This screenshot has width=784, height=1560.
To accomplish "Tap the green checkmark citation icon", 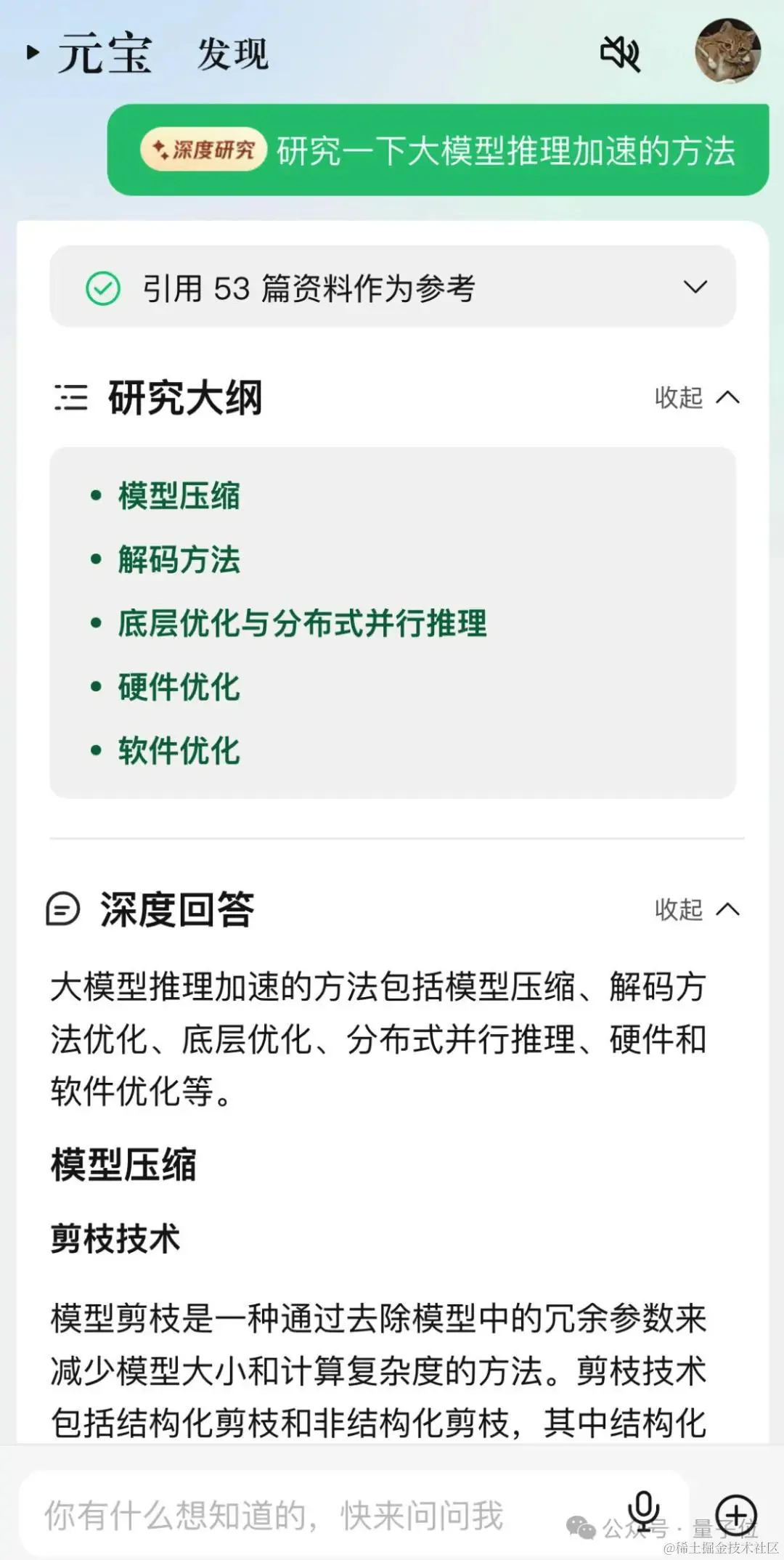I will click(103, 286).
